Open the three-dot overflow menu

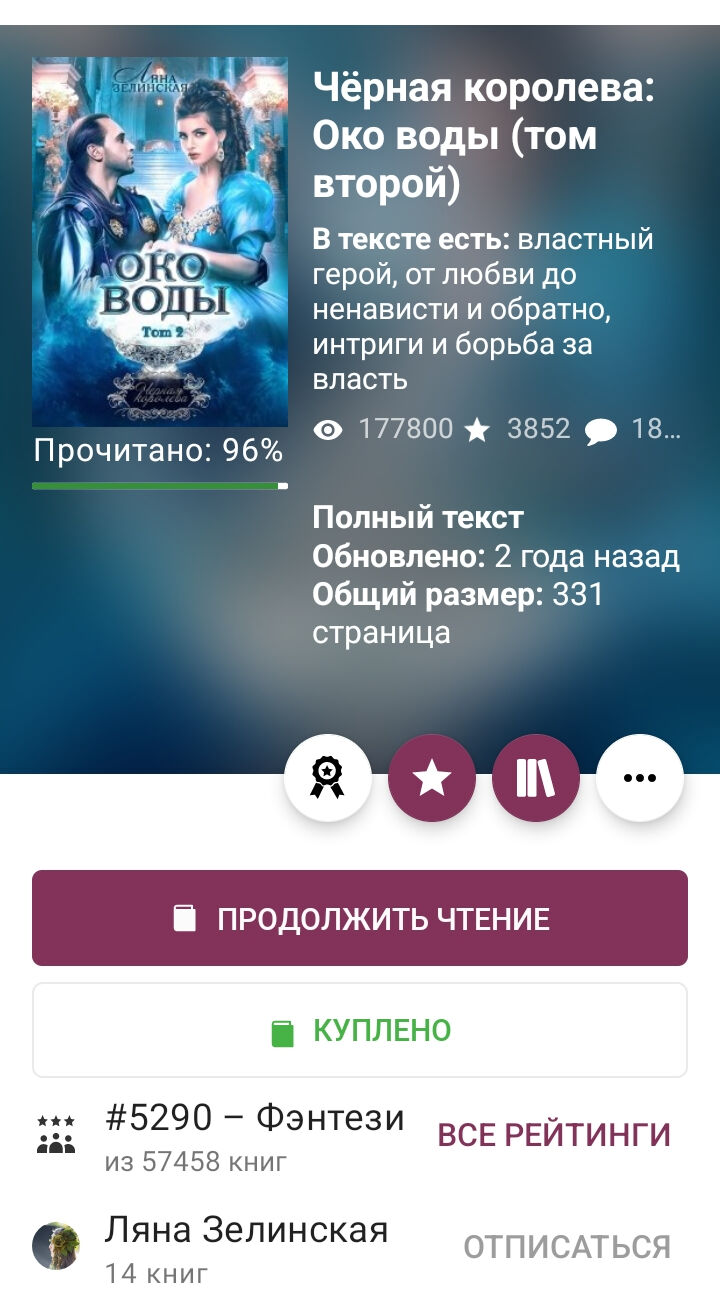click(x=640, y=778)
